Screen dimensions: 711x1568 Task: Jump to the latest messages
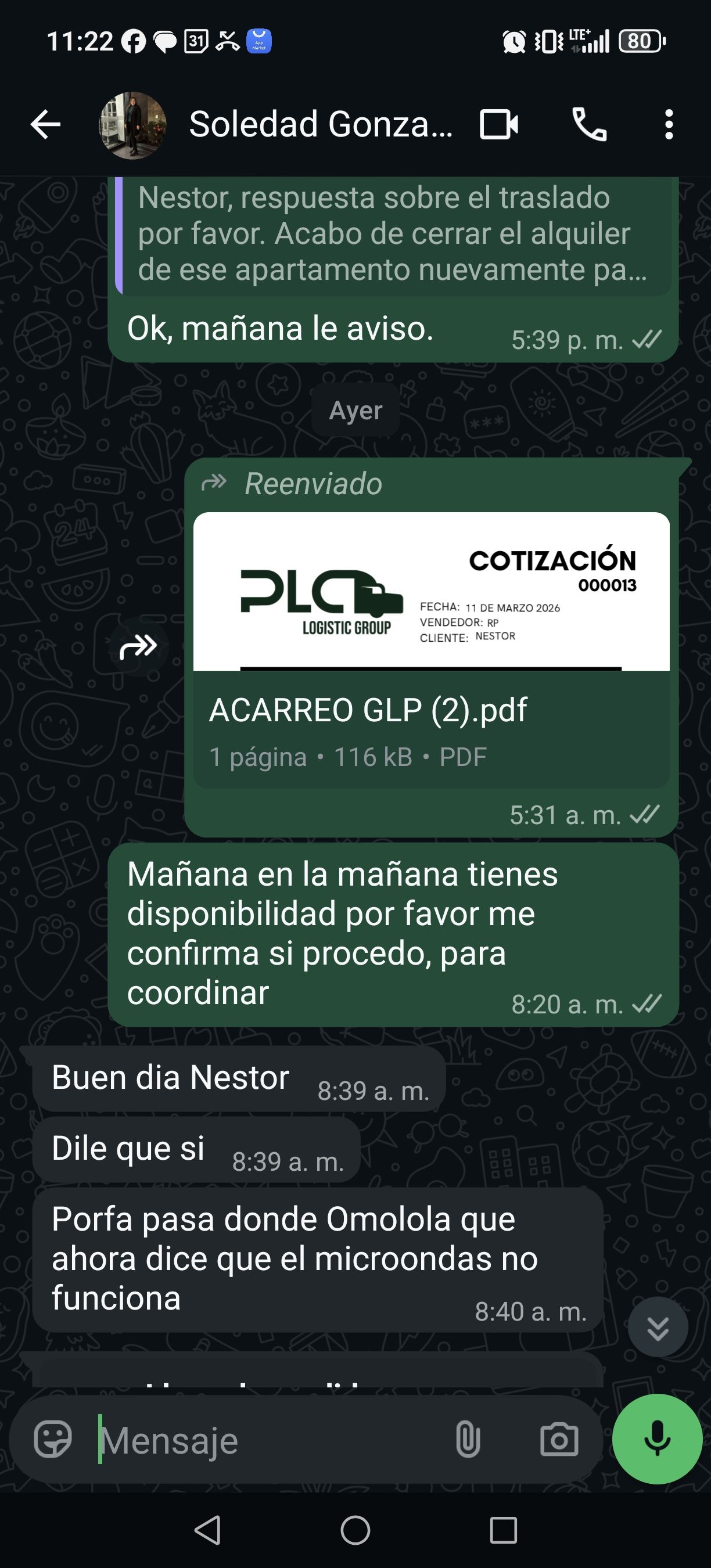pyautogui.click(x=658, y=1328)
